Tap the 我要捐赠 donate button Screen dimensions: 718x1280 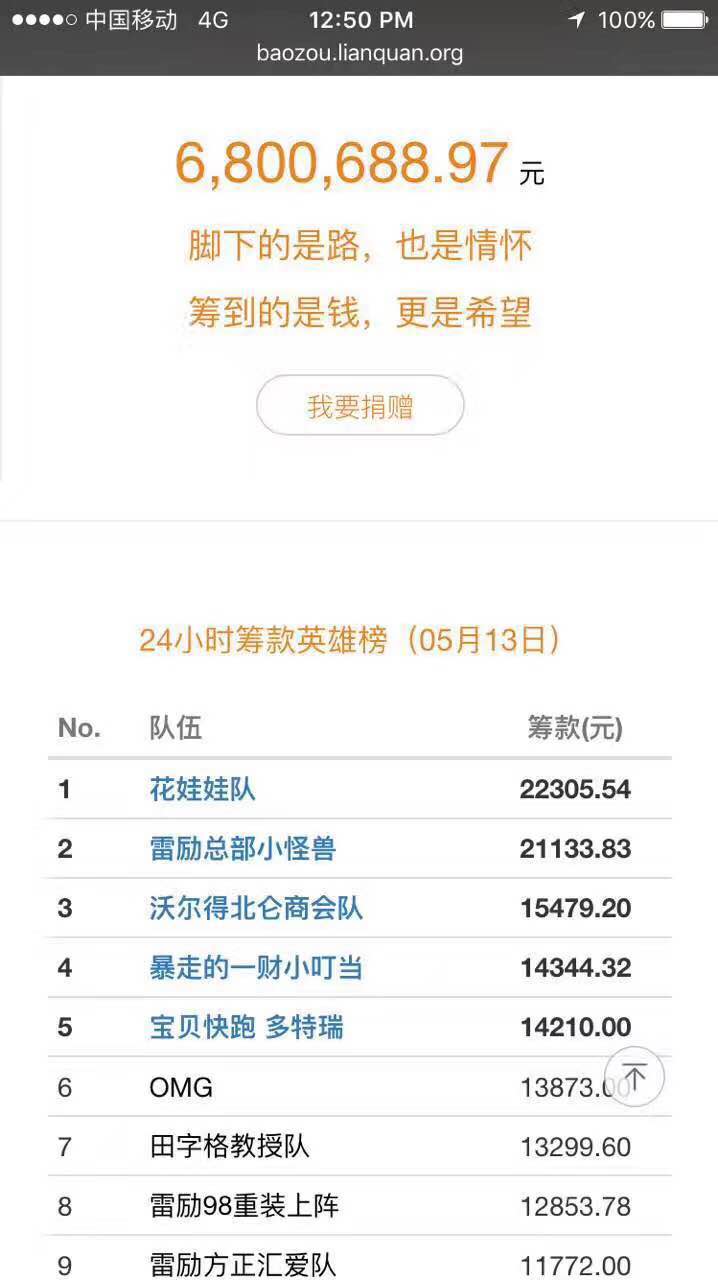click(360, 407)
